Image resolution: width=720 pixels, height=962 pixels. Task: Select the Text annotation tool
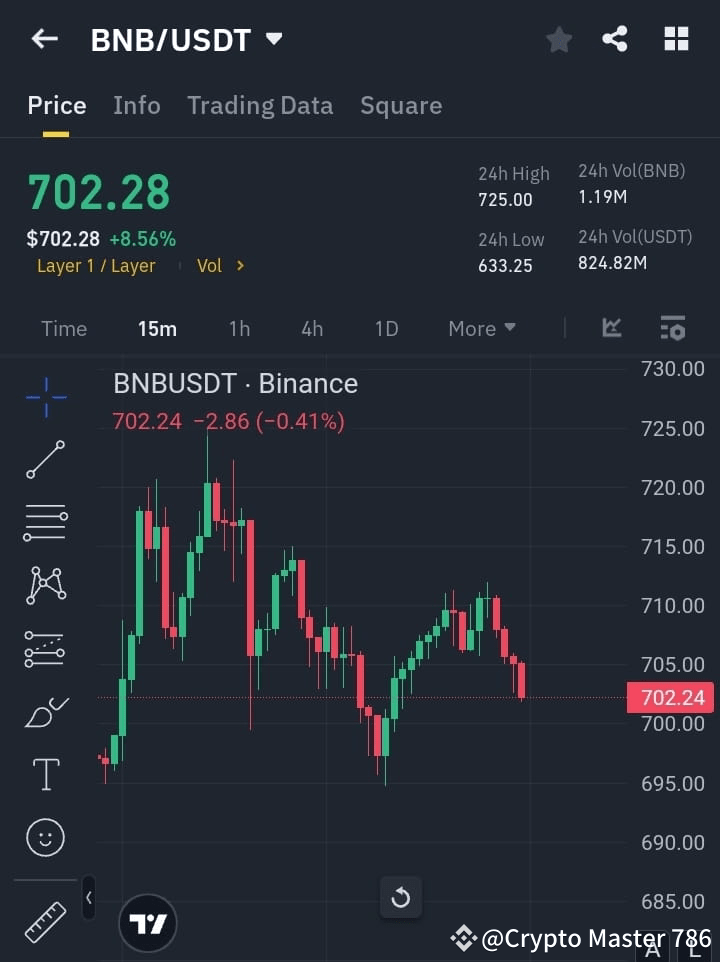pyautogui.click(x=44, y=774)
